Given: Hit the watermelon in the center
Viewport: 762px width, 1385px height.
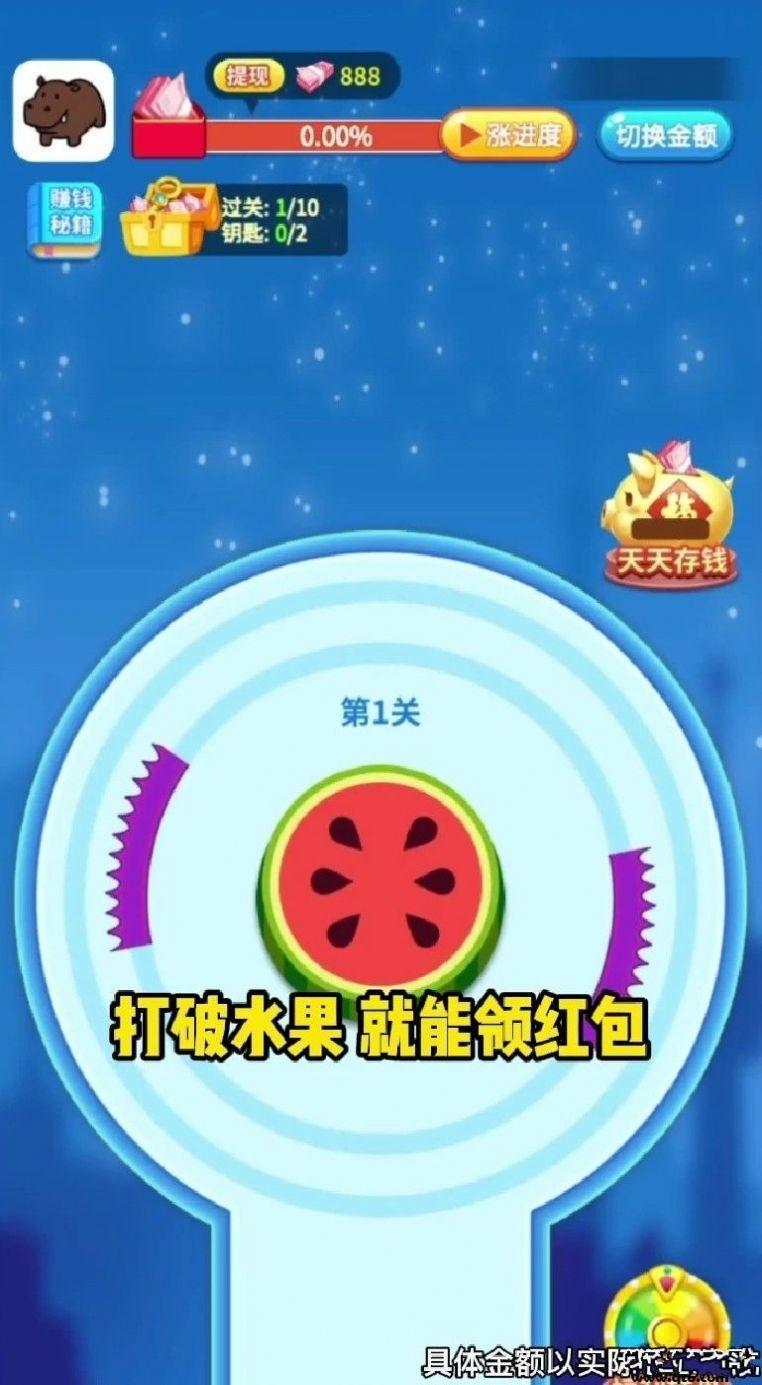Looking at the screenshot, I should tap(382, 882).
